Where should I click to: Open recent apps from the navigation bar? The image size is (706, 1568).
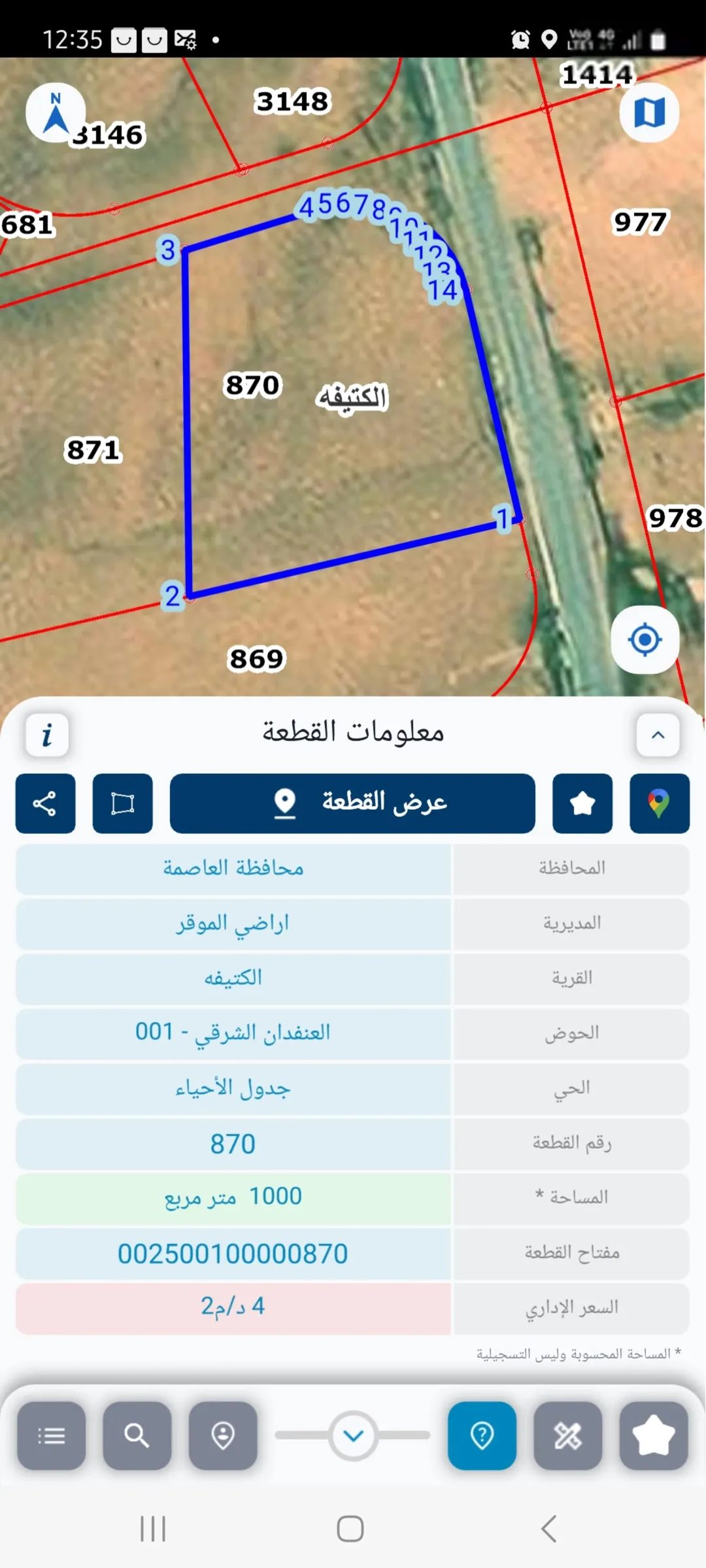[x=153, y=1529]
